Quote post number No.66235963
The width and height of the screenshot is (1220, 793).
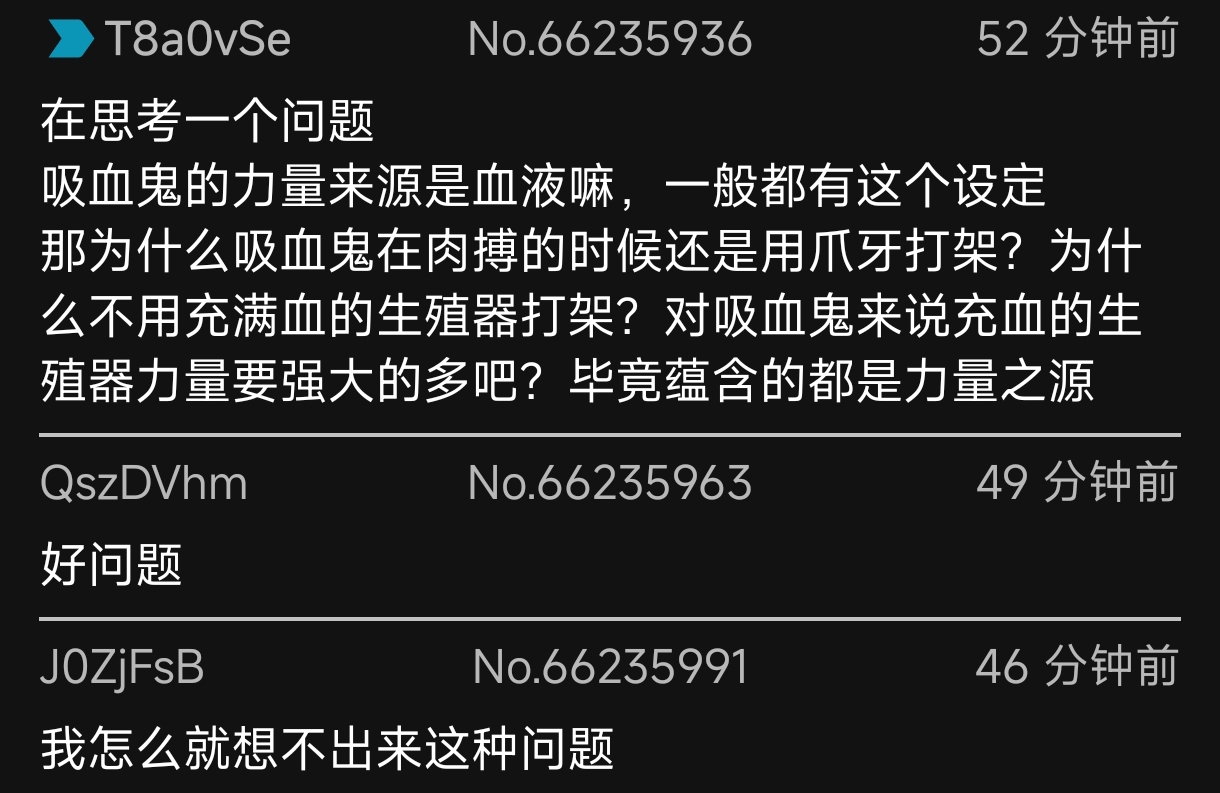click(x=609, y=484)
